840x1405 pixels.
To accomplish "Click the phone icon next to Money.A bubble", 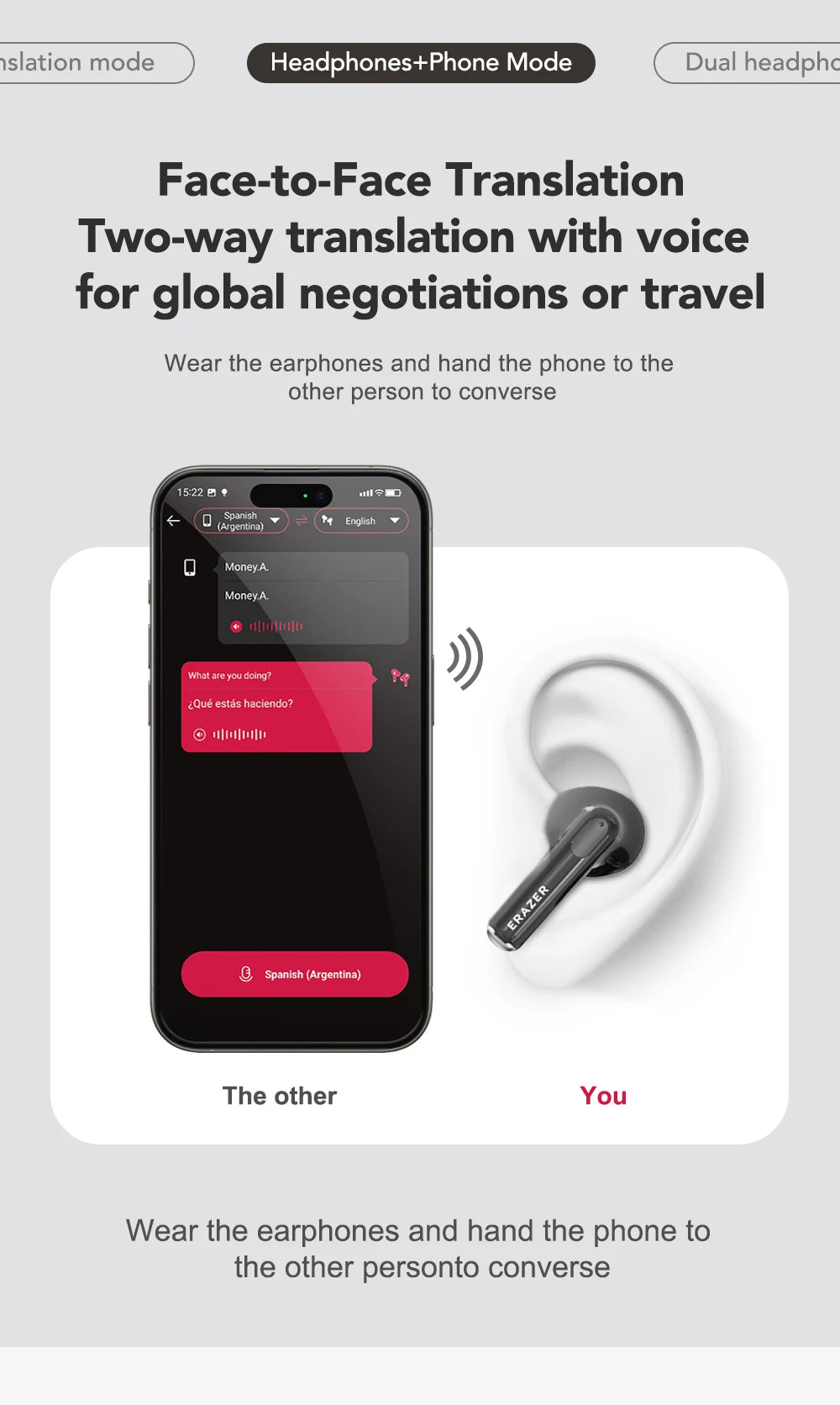I will point(189,568).
